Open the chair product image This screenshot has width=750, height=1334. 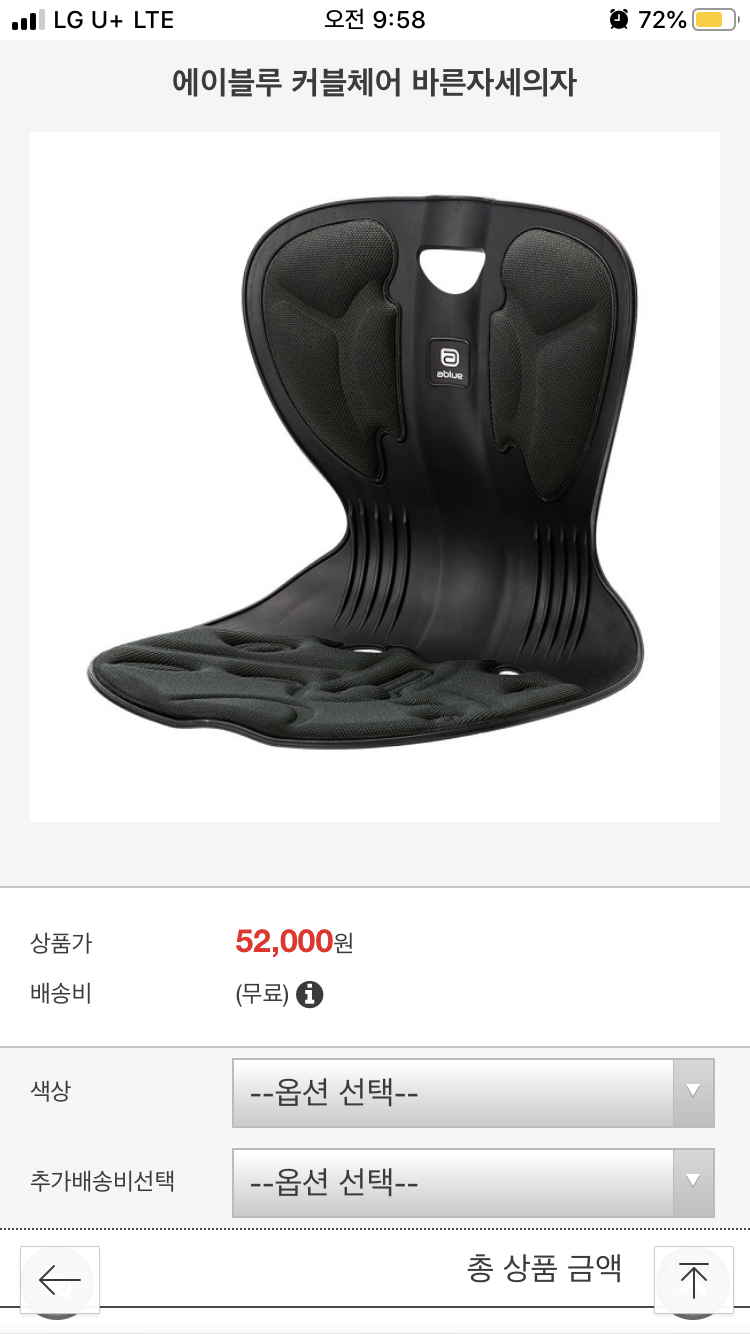coord(375,477)
